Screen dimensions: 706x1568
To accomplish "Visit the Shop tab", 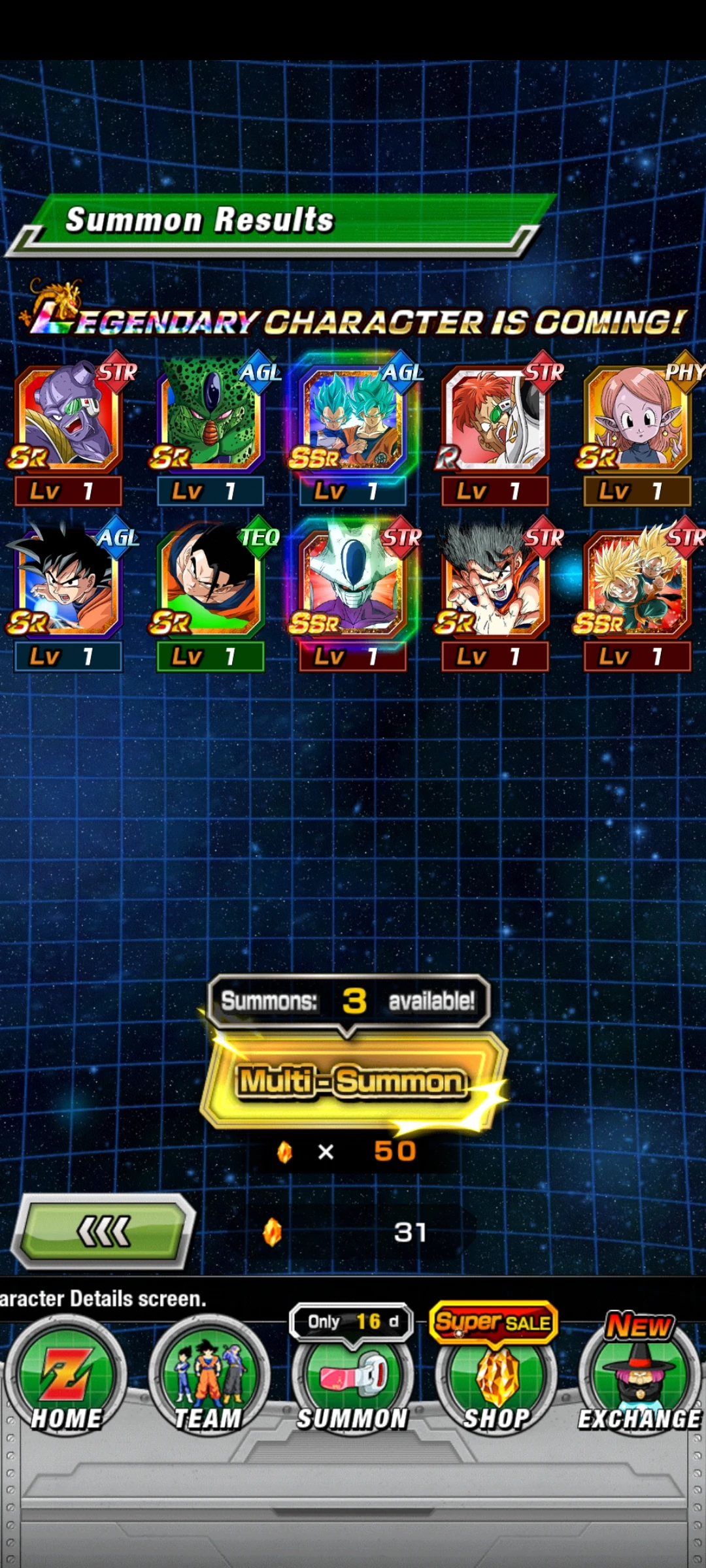I will (x=496, y=1379).
